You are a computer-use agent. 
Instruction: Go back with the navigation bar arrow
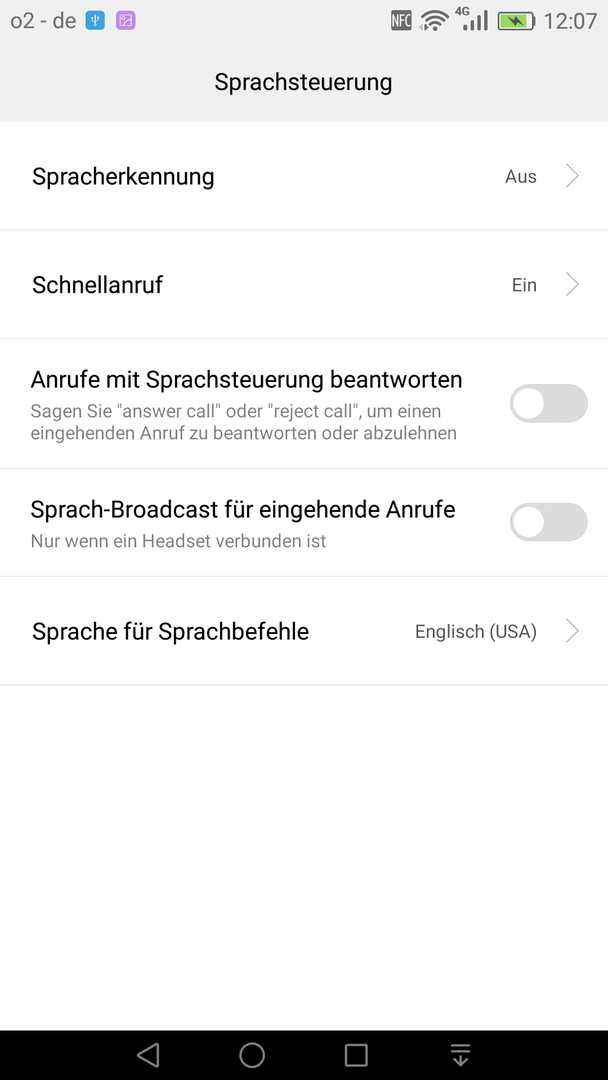[148, 1055]
